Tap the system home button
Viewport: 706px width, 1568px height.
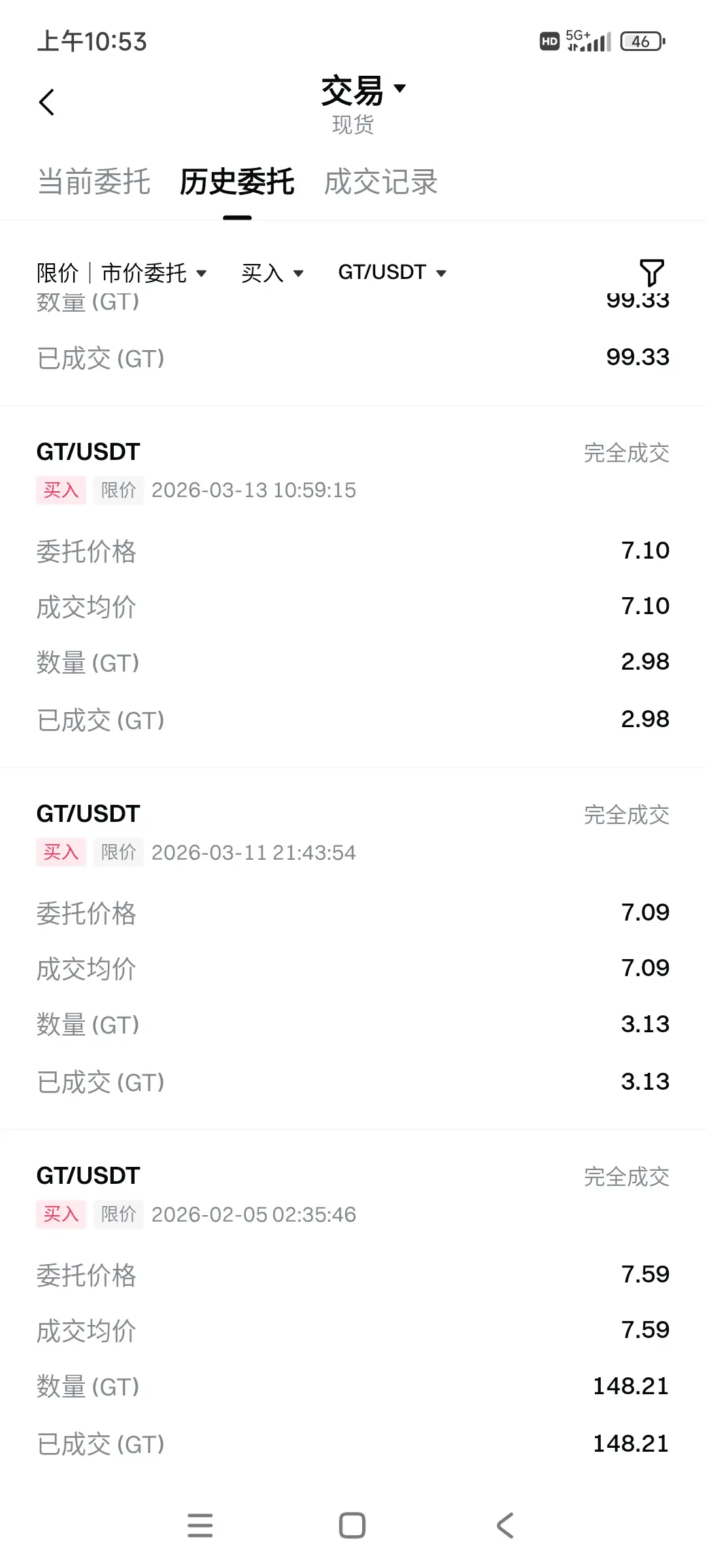tap(352, 1526)
